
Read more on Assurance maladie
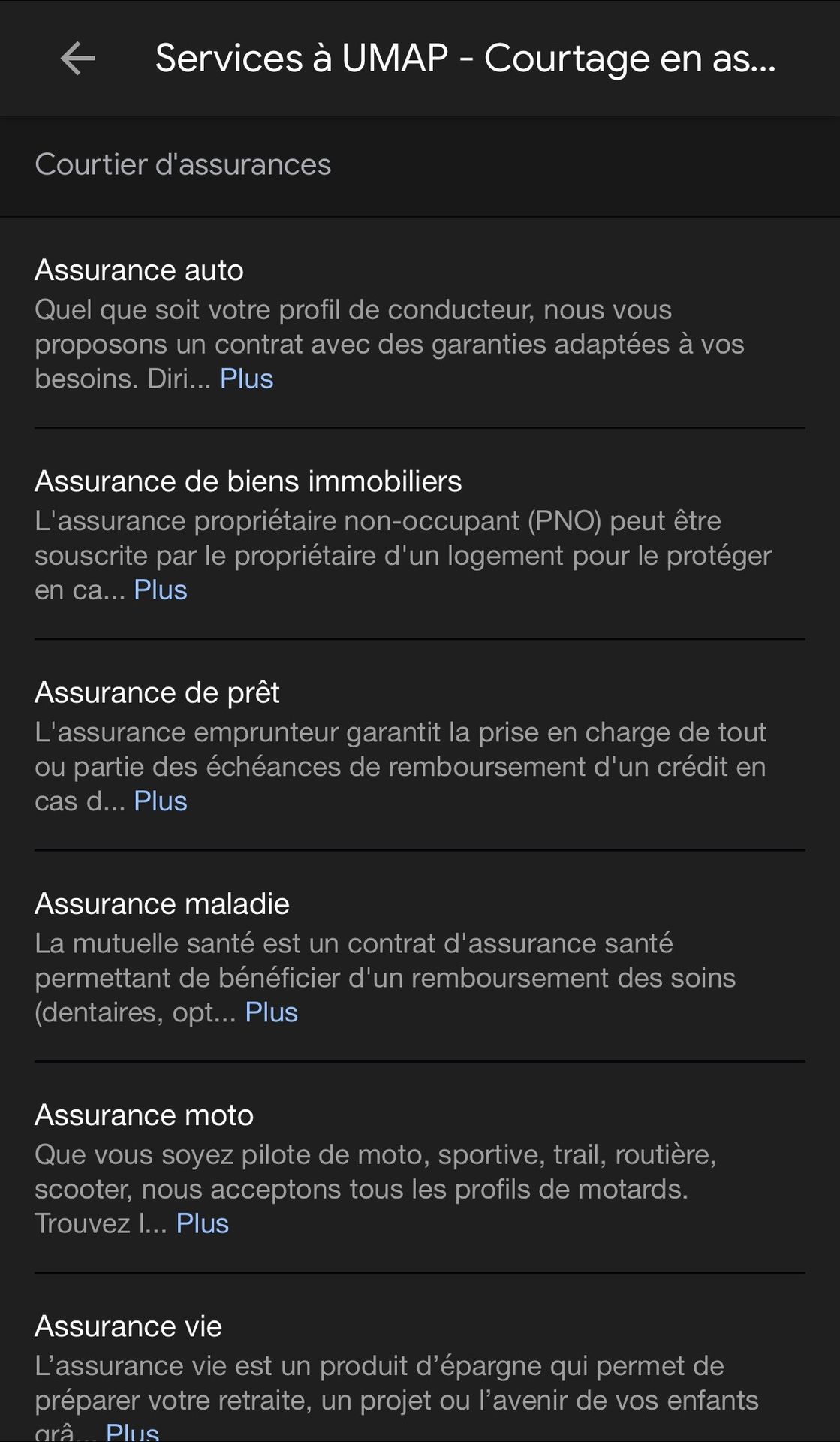coord(271,1012)
